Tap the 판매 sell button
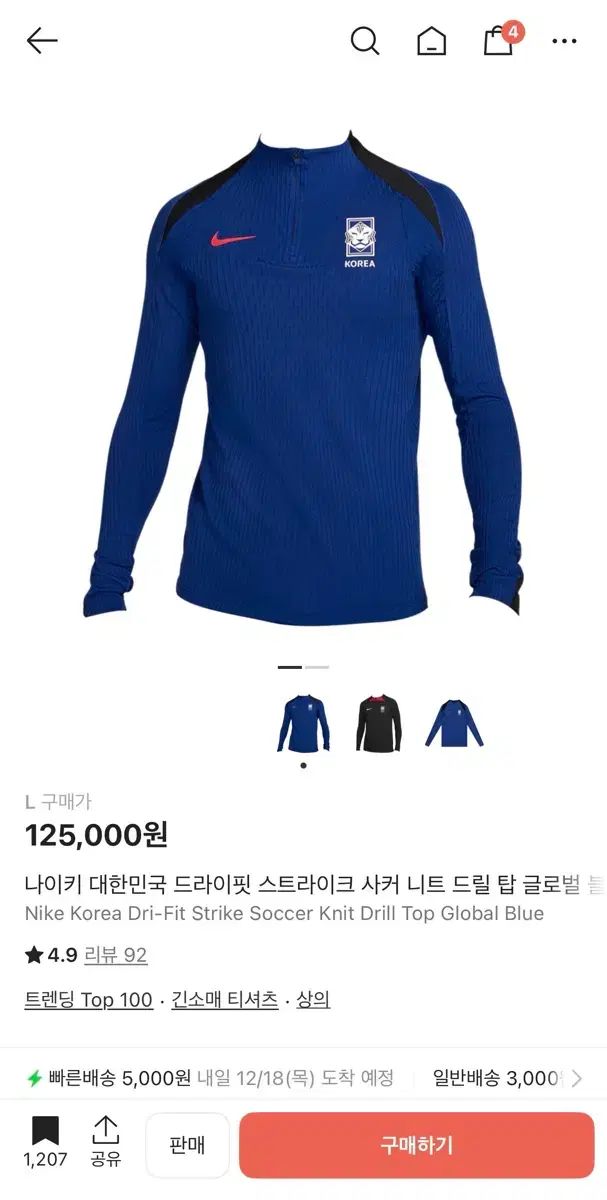Screen dimensions: 607x1200 187,1145
